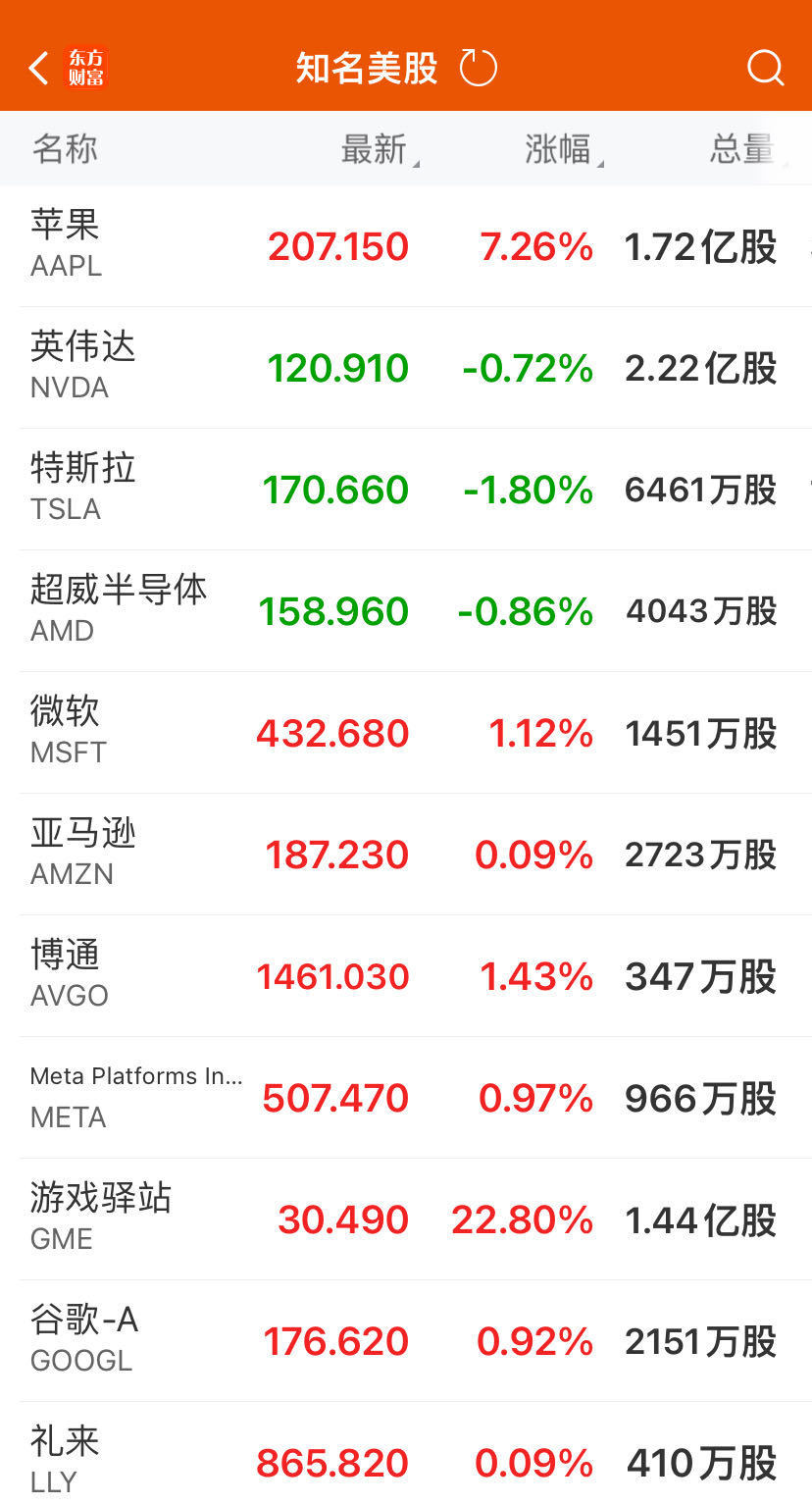Open the search magnifier
The image size is (812, 1504).
coord(764,67)
